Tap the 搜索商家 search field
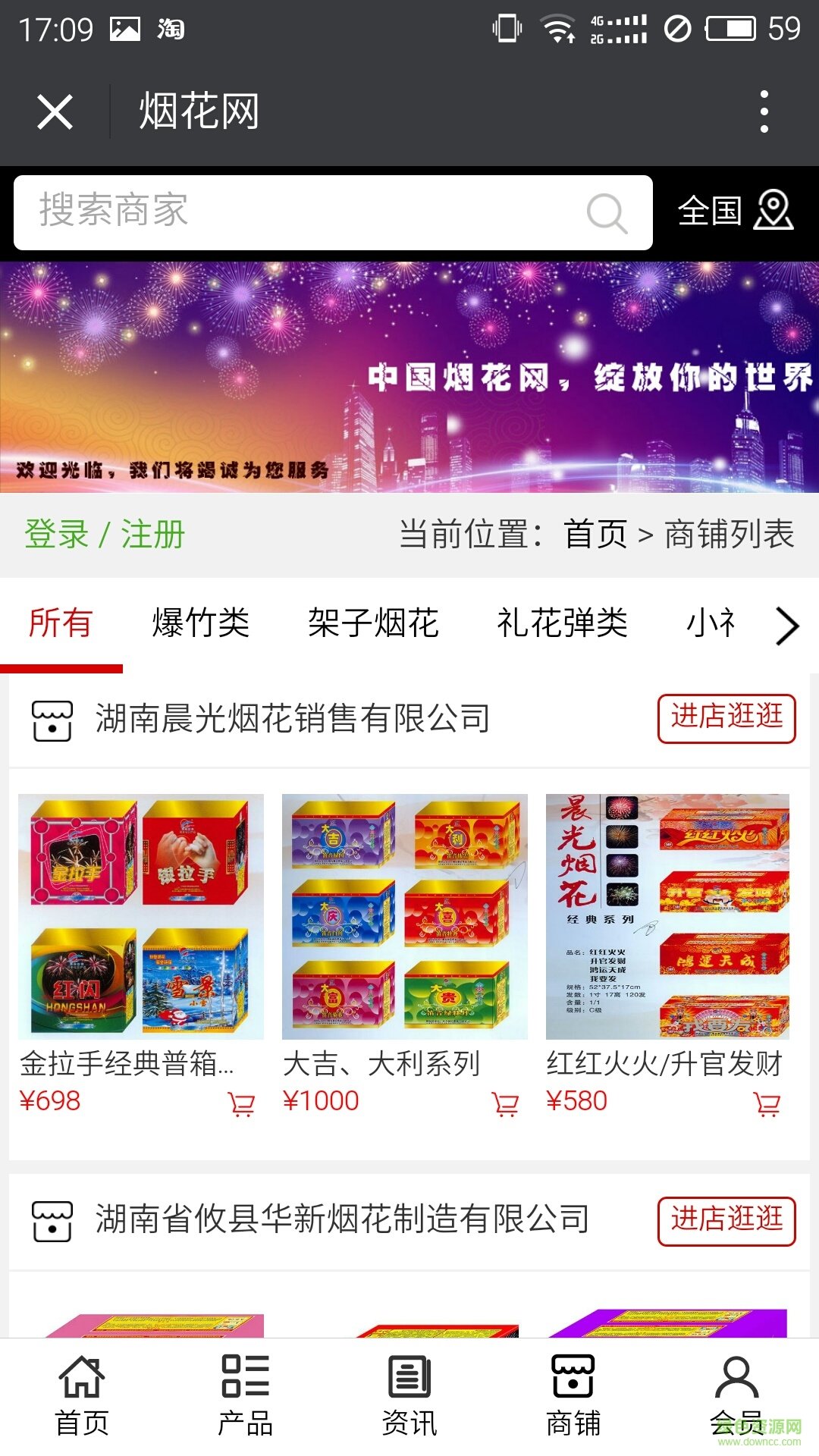819x1456 pixels. [303, 212]
